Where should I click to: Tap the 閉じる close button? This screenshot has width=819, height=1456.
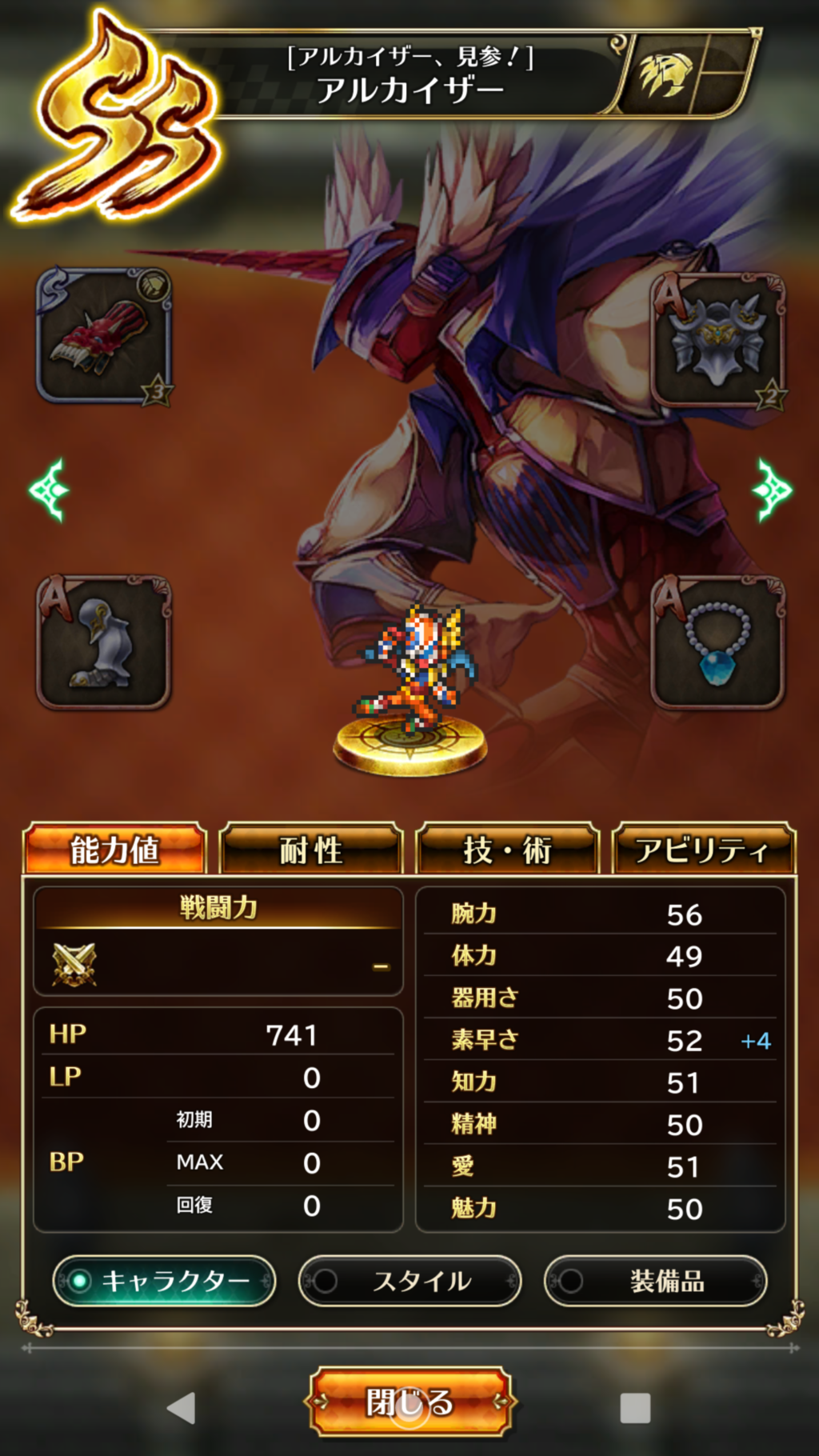(409, 1402)
